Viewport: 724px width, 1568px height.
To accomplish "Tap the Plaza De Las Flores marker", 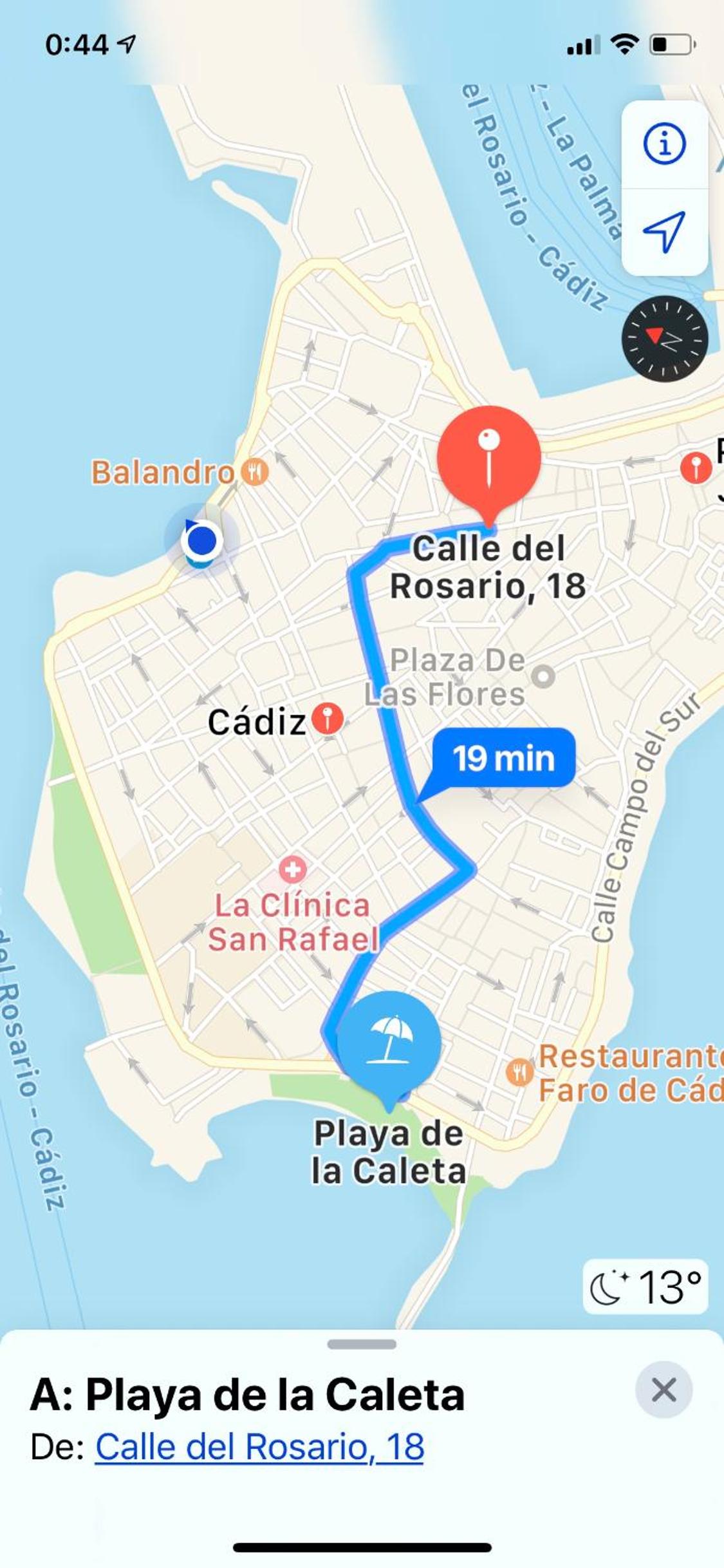I will point(543,677).
